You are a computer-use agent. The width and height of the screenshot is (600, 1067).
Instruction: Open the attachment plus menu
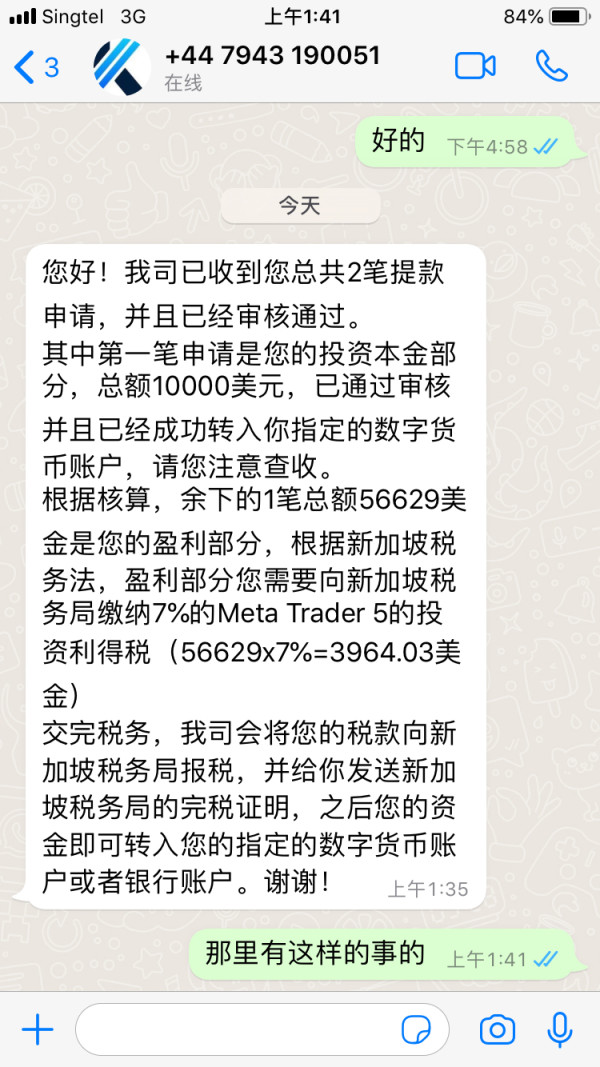click(37, 1030)
